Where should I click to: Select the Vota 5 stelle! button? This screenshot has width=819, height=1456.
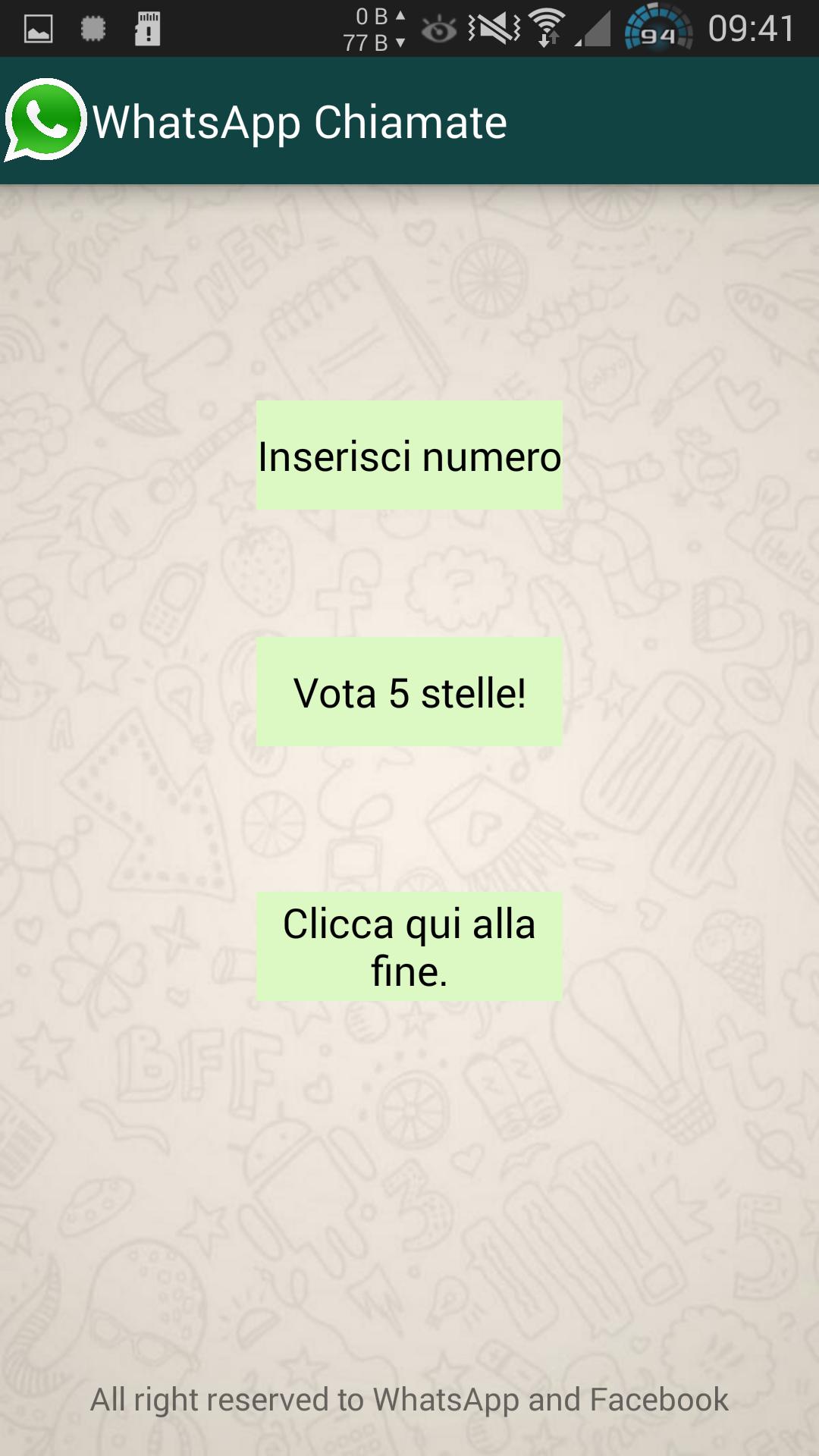409,692
